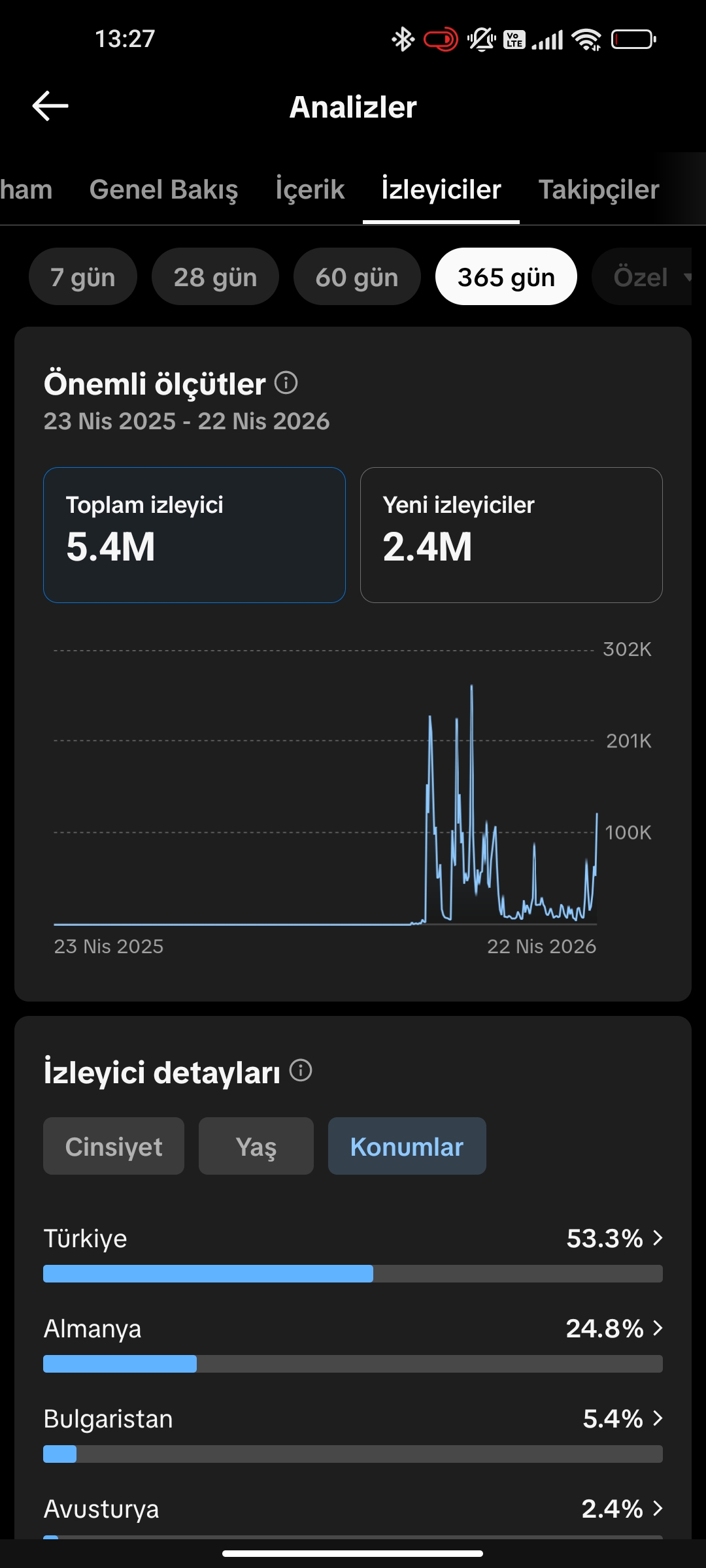The width and height of the screenshot is (706, 1568).
Task: Open the İçerik tab
Action: click(x=310, y=189)
